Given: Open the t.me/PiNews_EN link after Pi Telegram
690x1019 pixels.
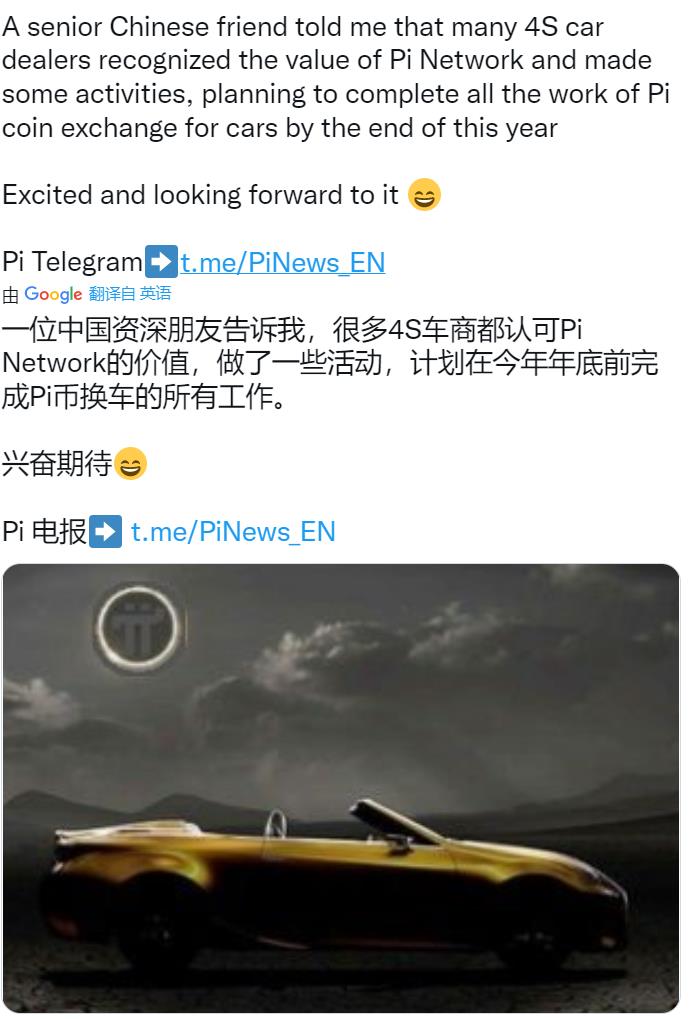Looking at the screenshot, I should (x=282, y=262).
